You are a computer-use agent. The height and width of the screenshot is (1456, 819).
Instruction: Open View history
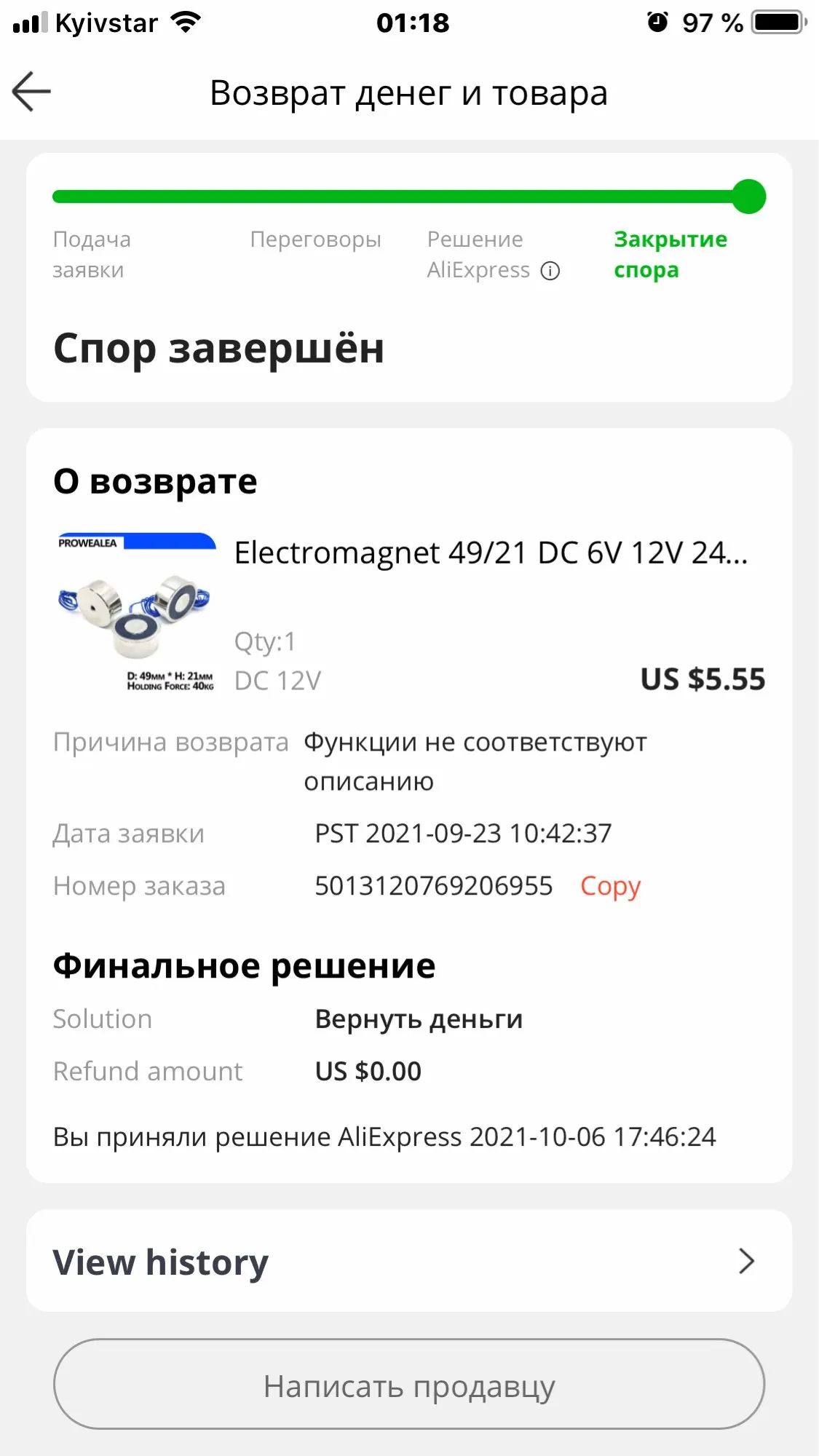(x=408, y=1262)
